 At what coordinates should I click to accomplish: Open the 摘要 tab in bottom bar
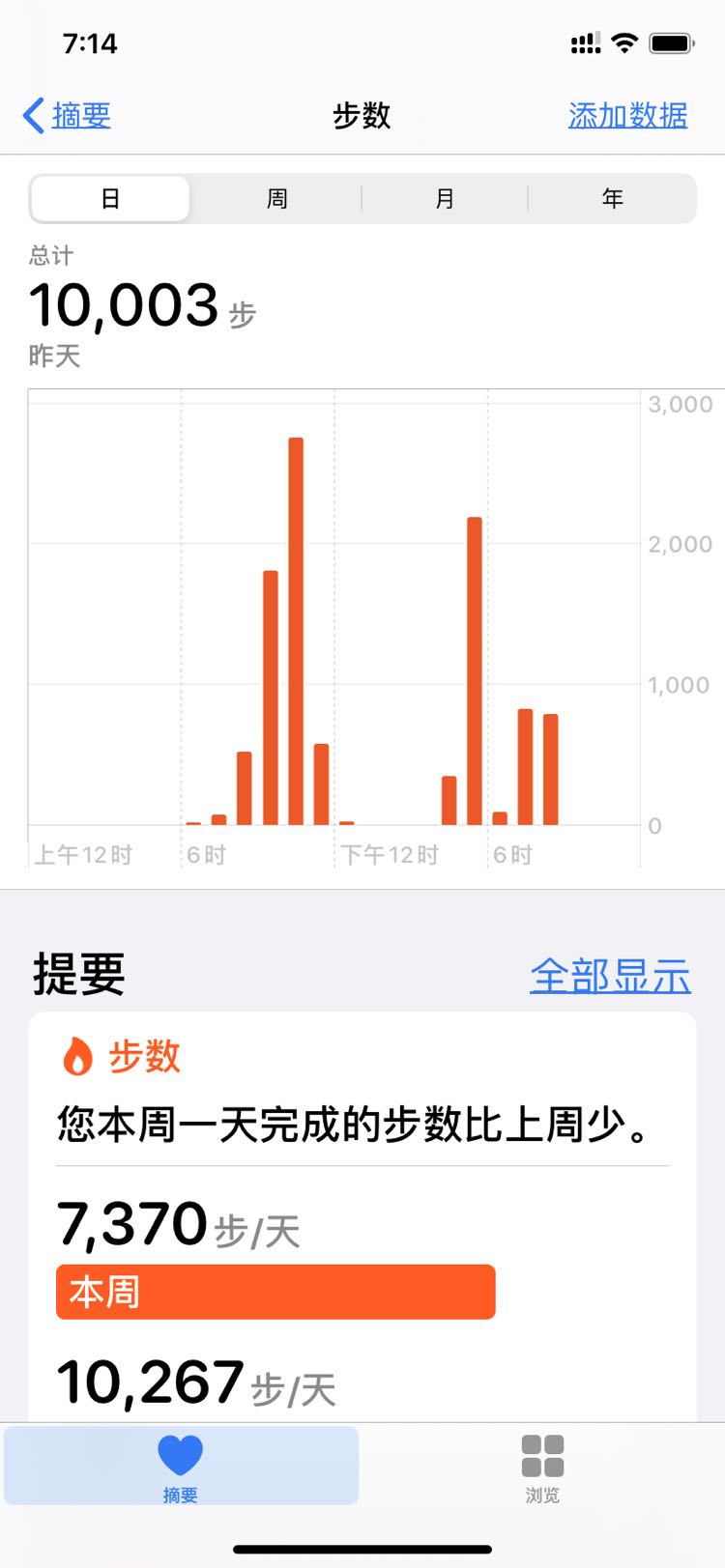(181, 1467)
